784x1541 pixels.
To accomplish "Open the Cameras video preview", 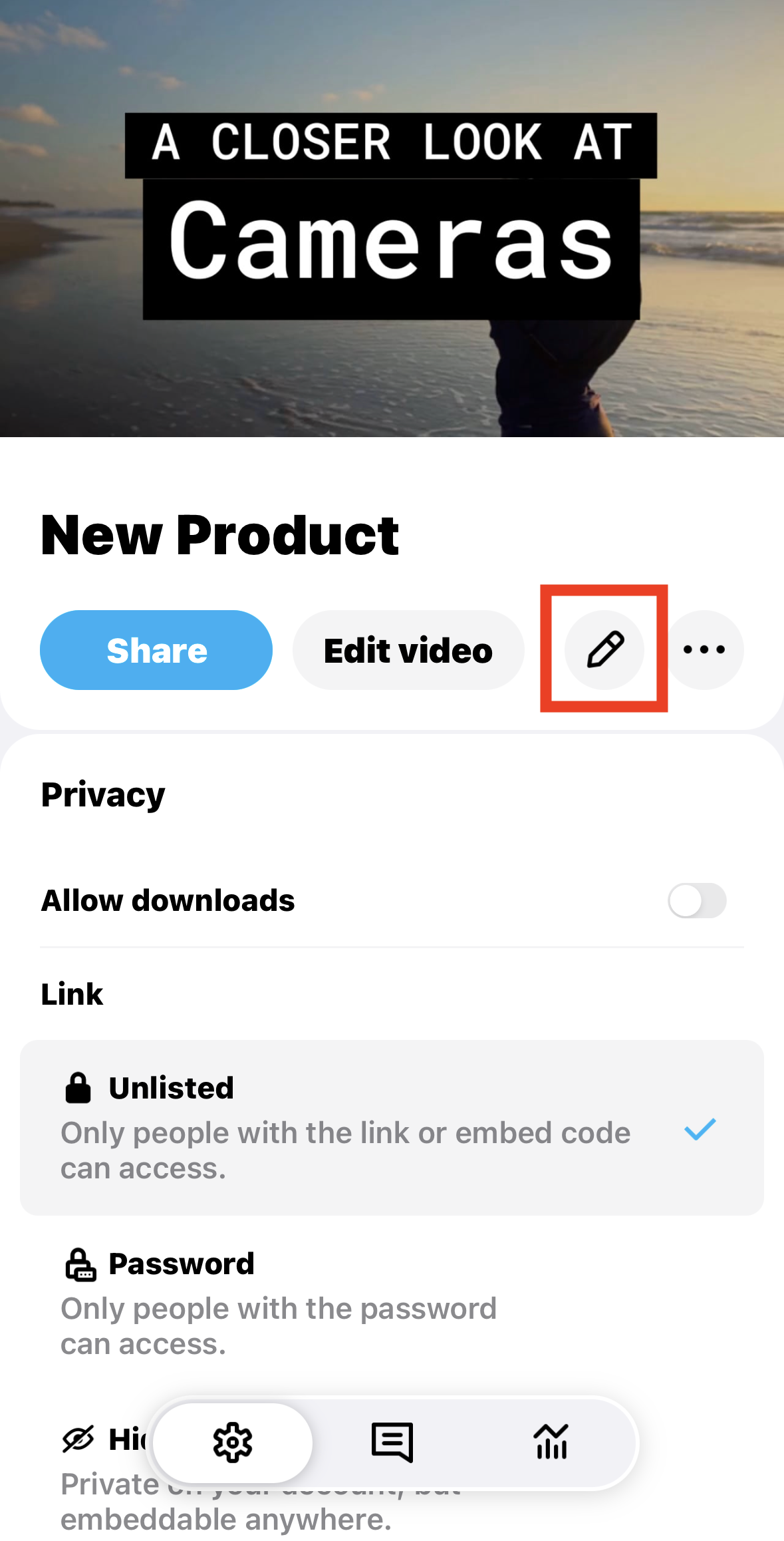I will [392, 218].
